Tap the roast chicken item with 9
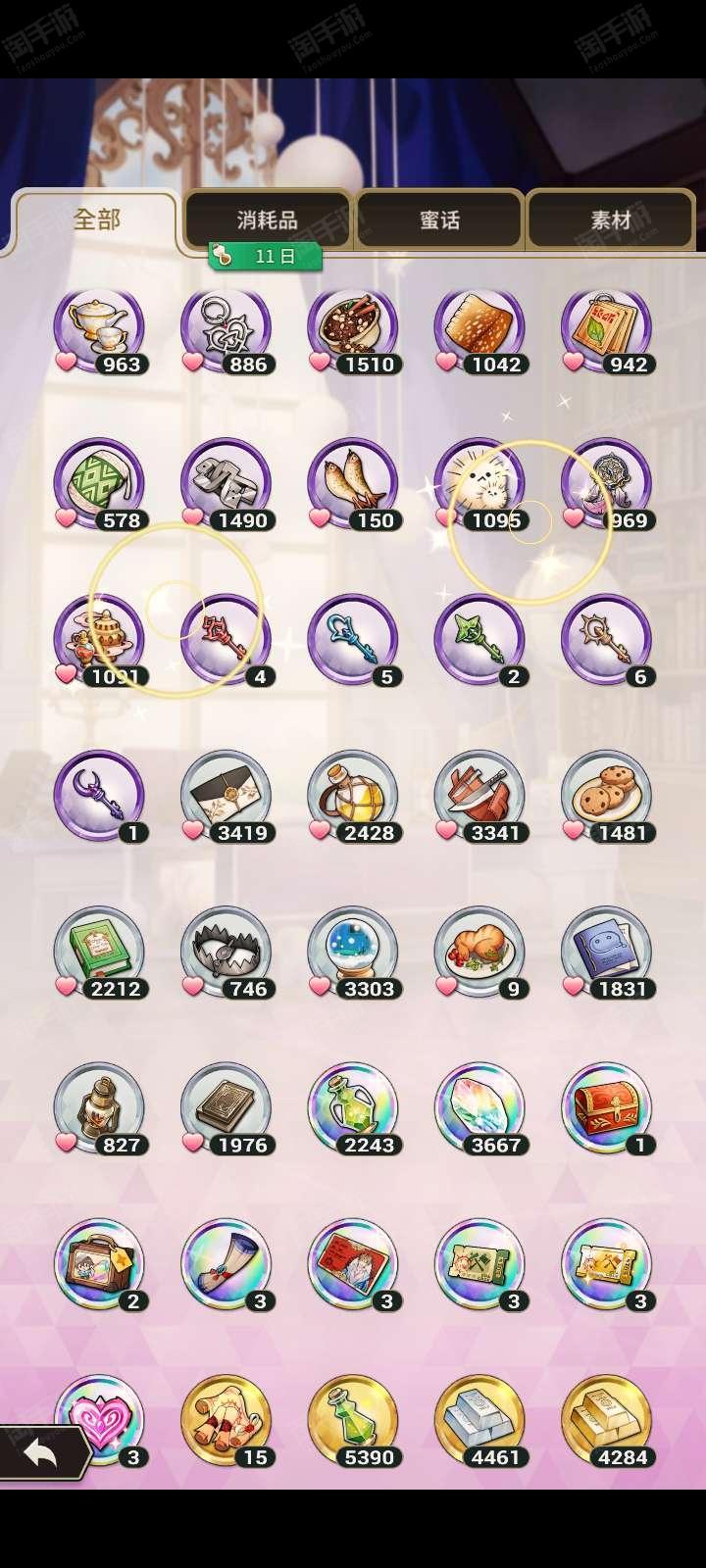Viewport: 706px width, 1568px height. [x=479, y=955]
